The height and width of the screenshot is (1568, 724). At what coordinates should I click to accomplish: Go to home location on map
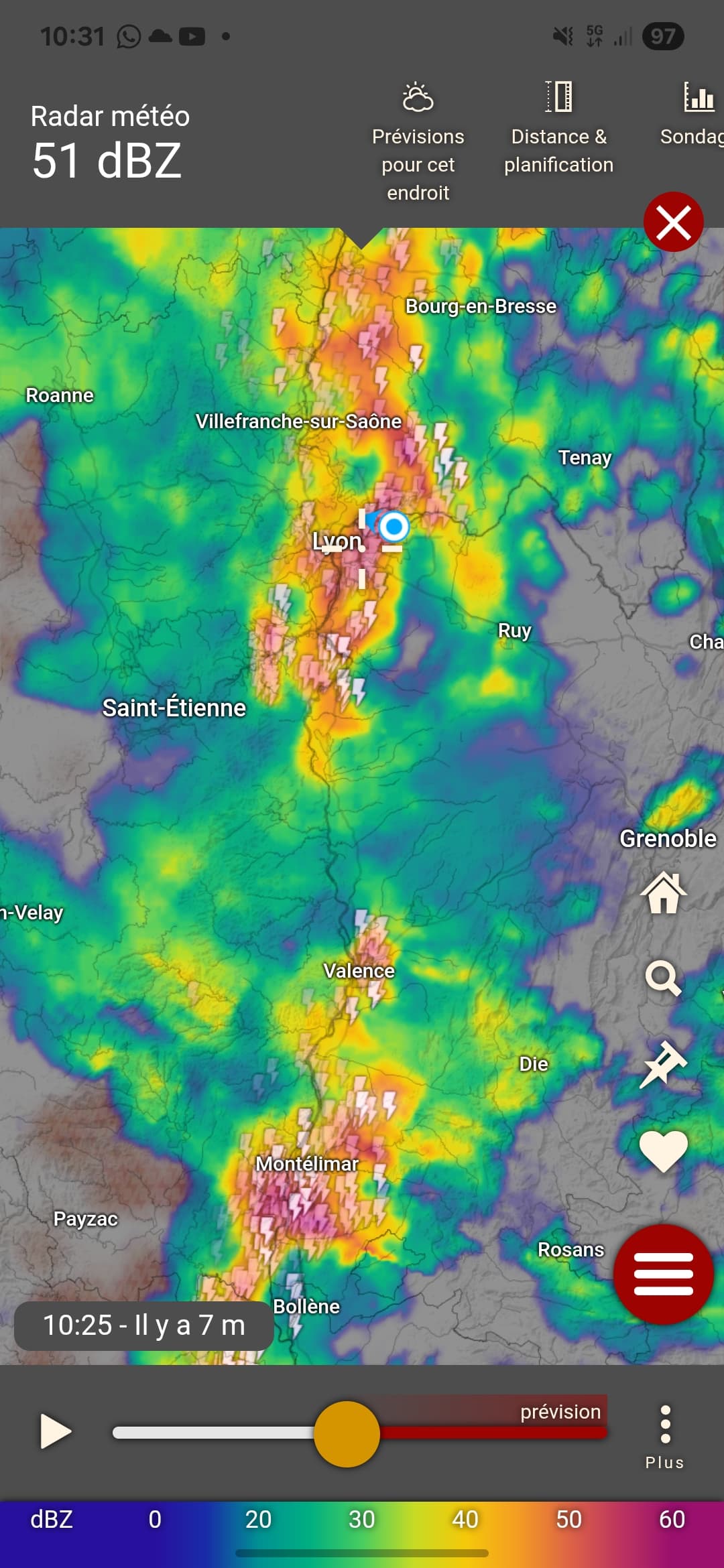tap(663, 893)
